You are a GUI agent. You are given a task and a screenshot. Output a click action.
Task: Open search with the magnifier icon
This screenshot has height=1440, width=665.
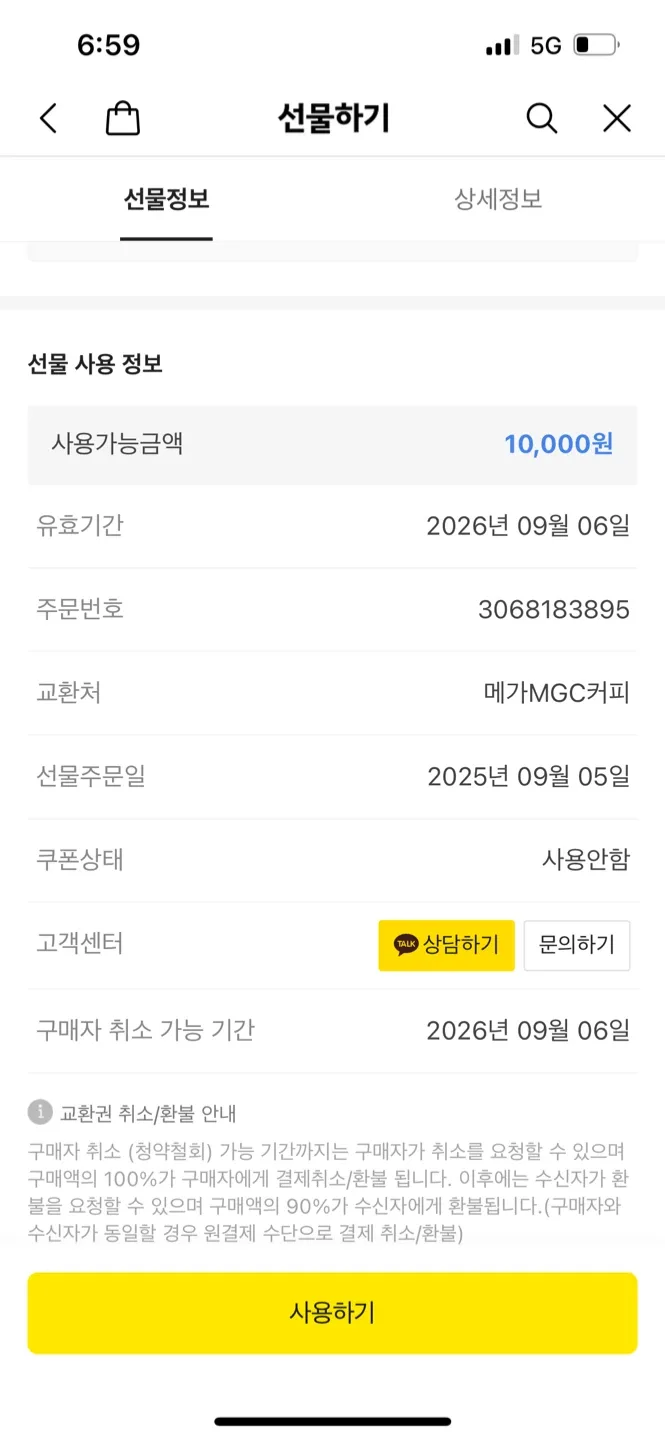[x=541, y=119]
